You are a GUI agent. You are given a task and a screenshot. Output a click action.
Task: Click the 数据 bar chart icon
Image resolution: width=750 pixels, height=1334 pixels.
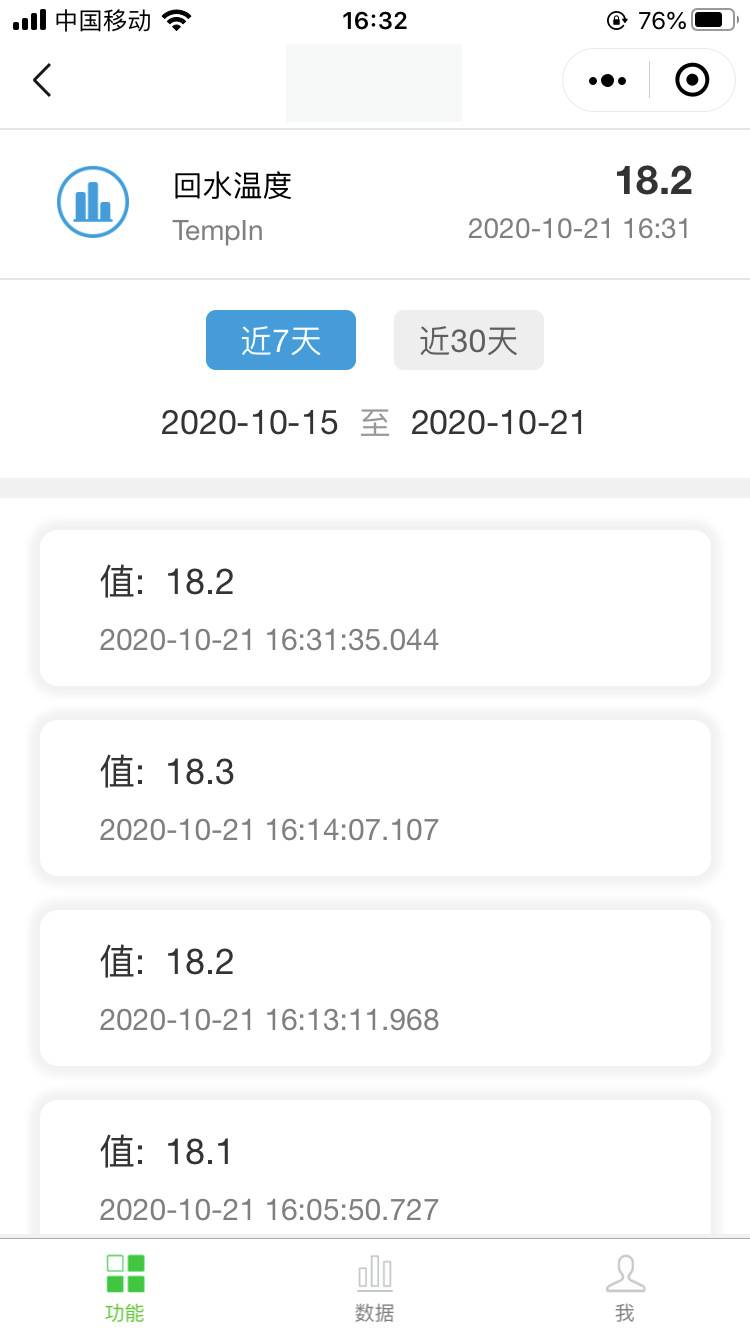pos(374,1273)
